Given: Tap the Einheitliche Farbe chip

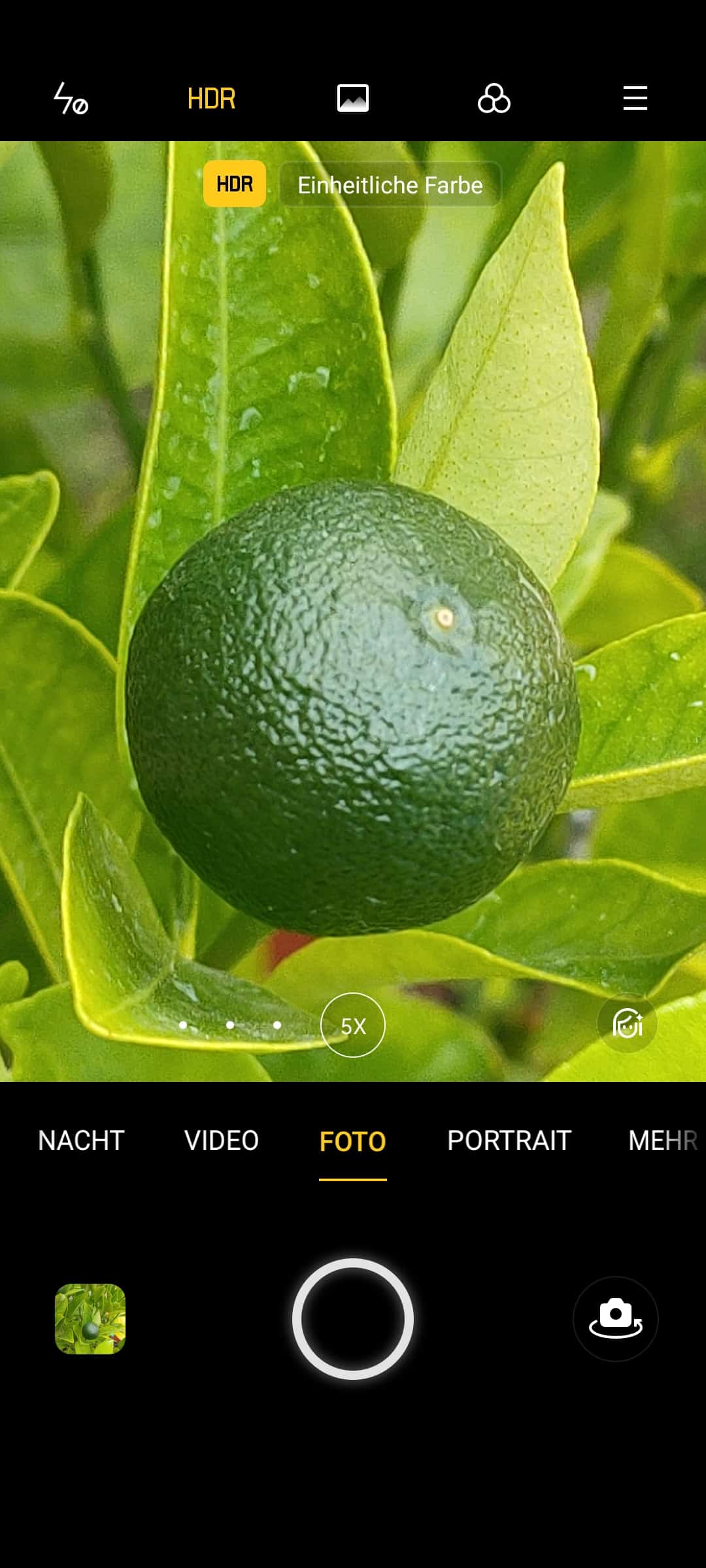Looking at the screenshot, I should point(390,185).
